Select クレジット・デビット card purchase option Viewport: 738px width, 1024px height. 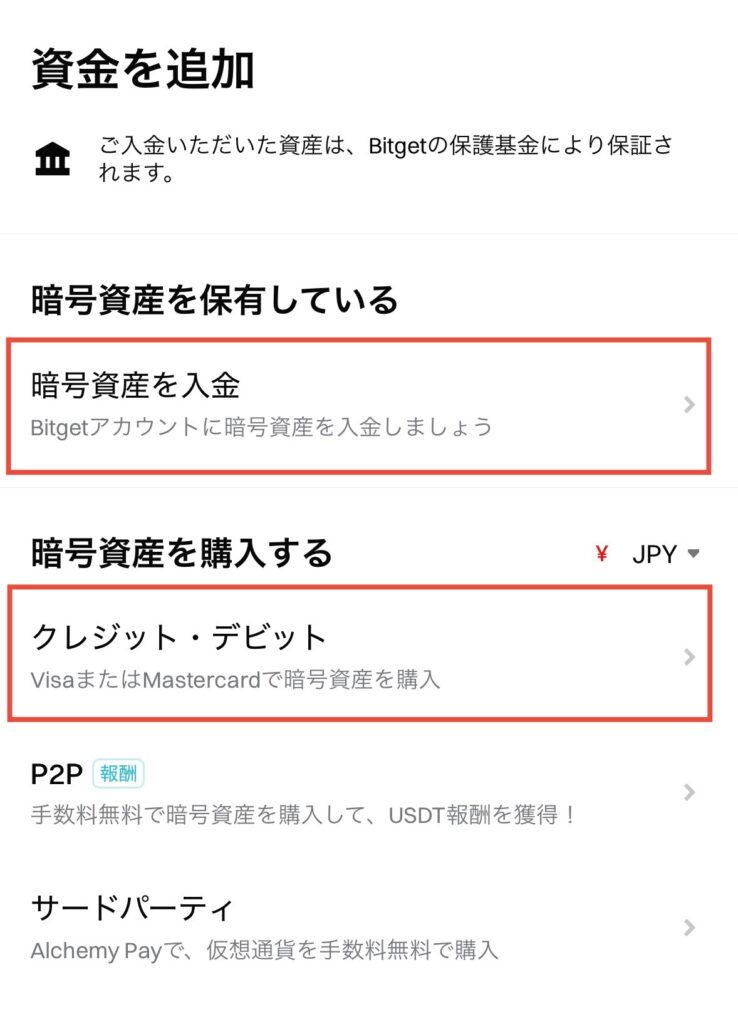click(x=360, y=655)
